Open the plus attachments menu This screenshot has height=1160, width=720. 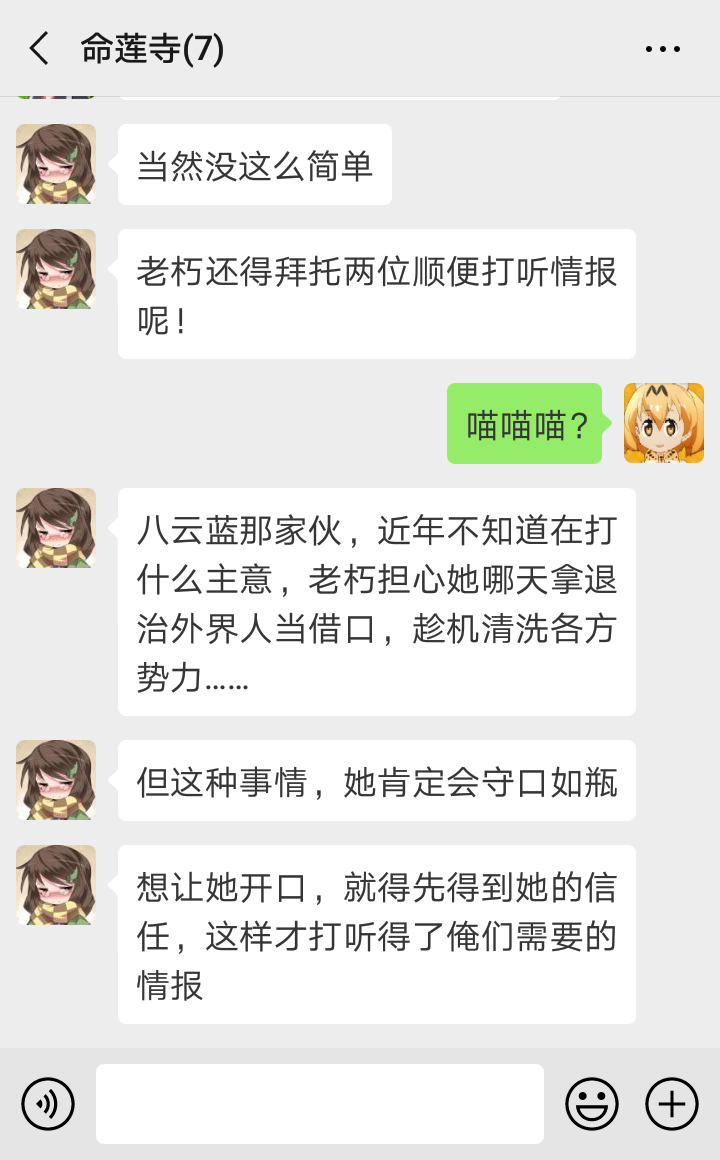pos(672,1104)
